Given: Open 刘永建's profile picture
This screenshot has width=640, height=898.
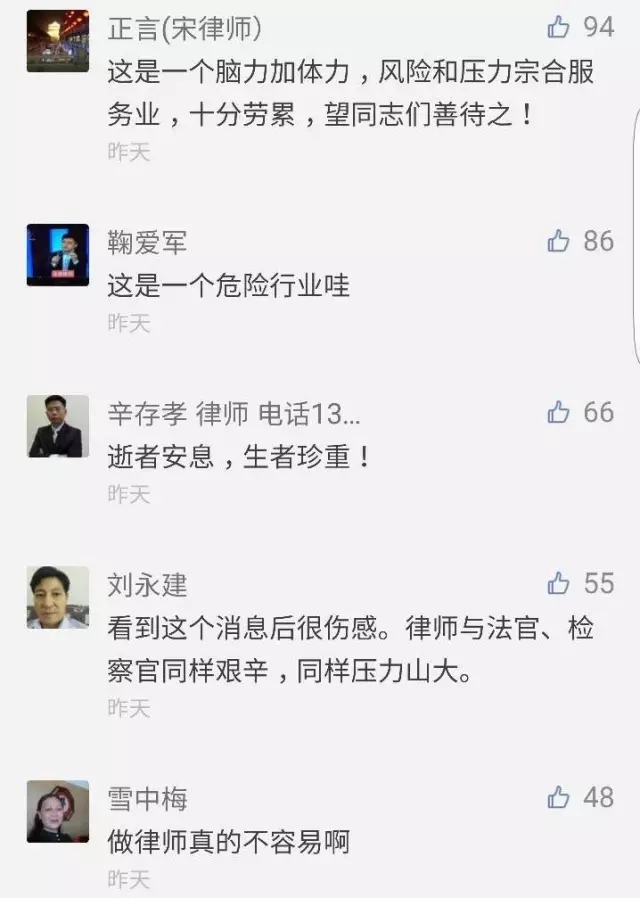Looking at the screenshot, I should (x=57, y=597).
